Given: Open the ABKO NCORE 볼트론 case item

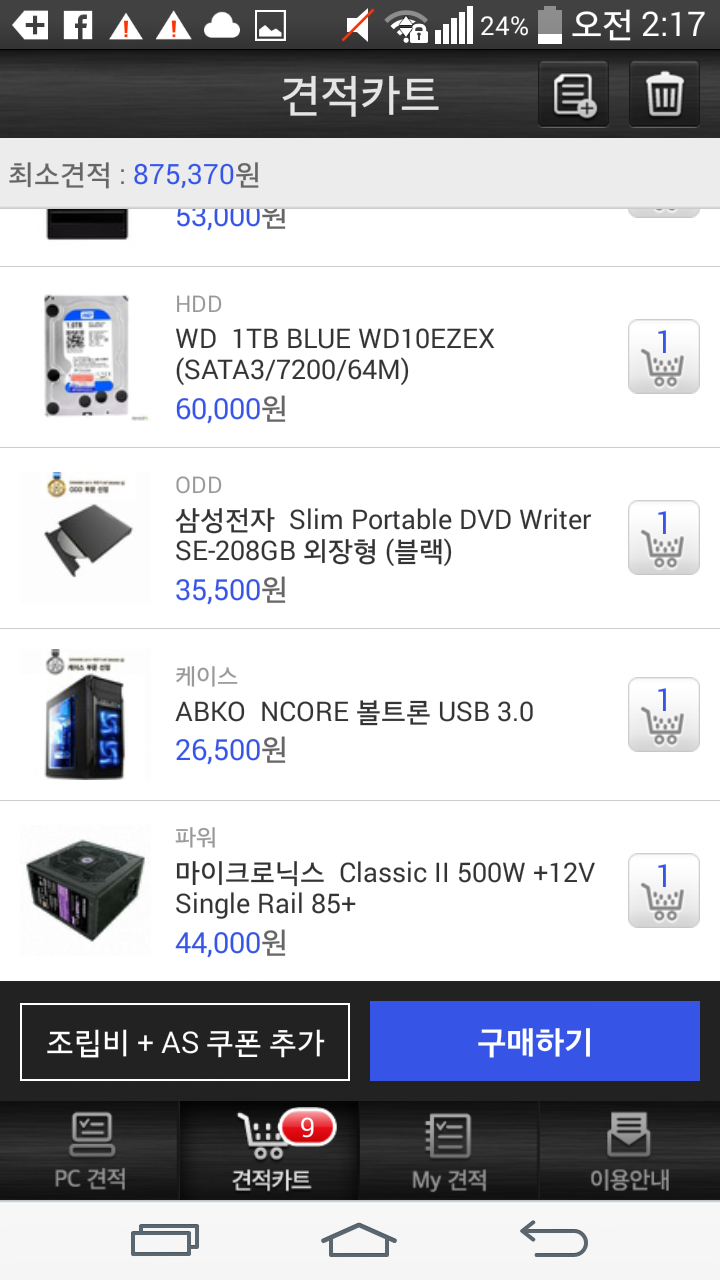Looking at the screenshot, I should click(x=355, y=712).
